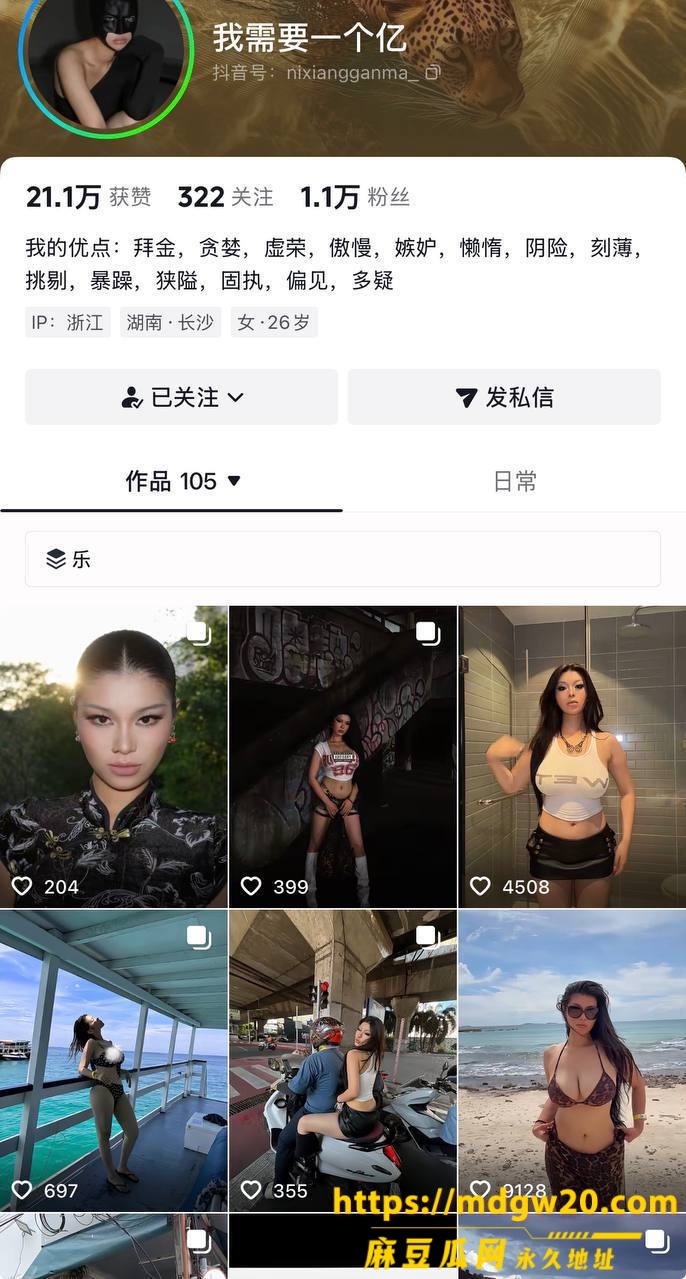View the 1.1万 粉丝 followers list

click(355, 197)
